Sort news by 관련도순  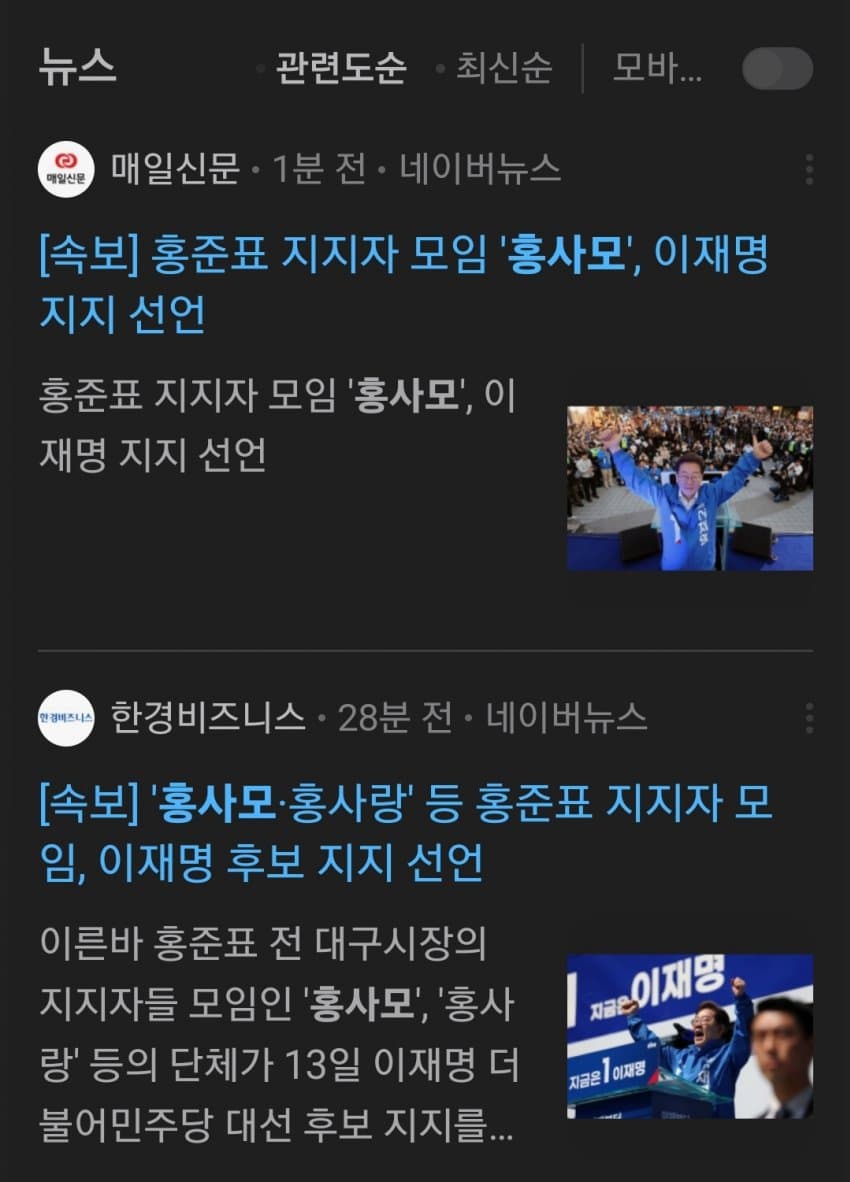[x=340, y=69]
